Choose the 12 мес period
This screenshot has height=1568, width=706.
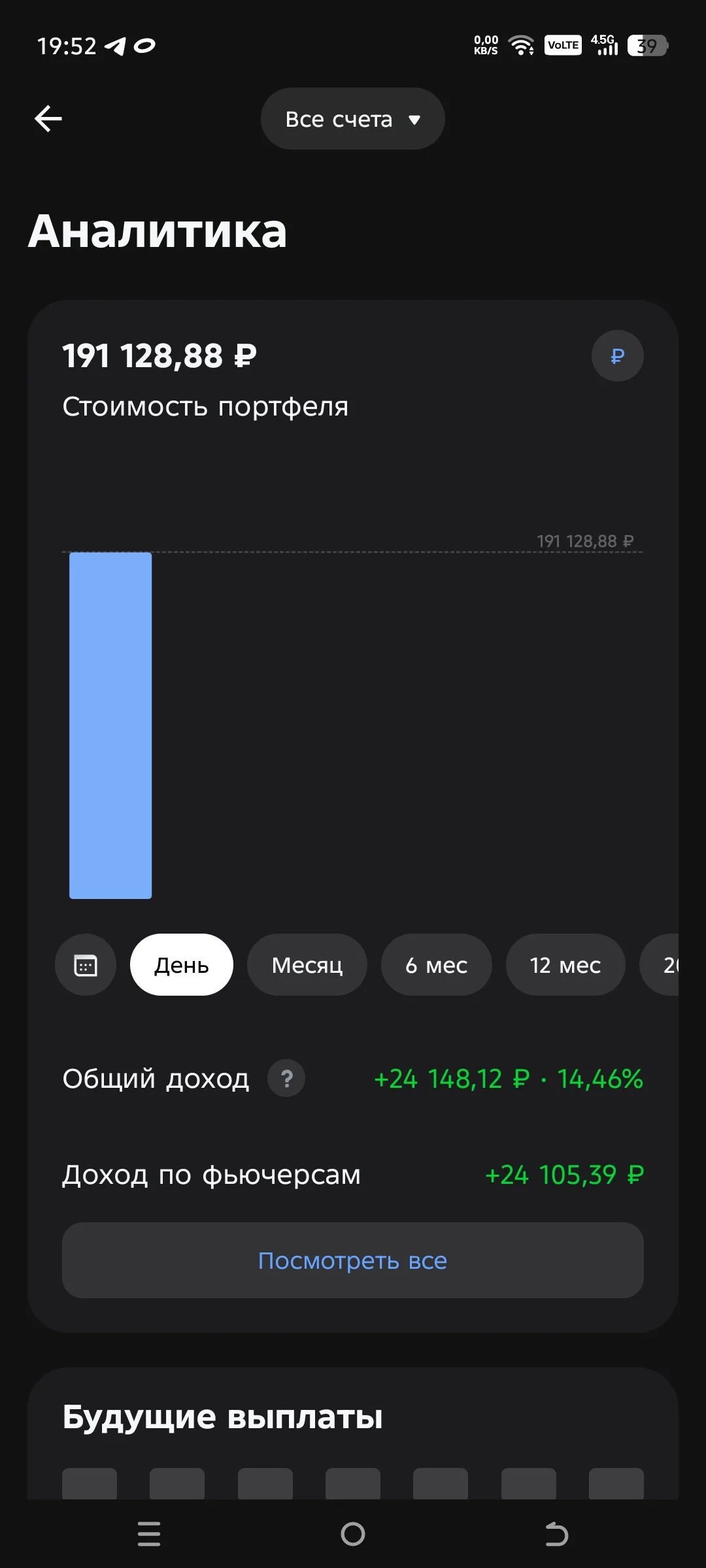(x=565, y=965)
